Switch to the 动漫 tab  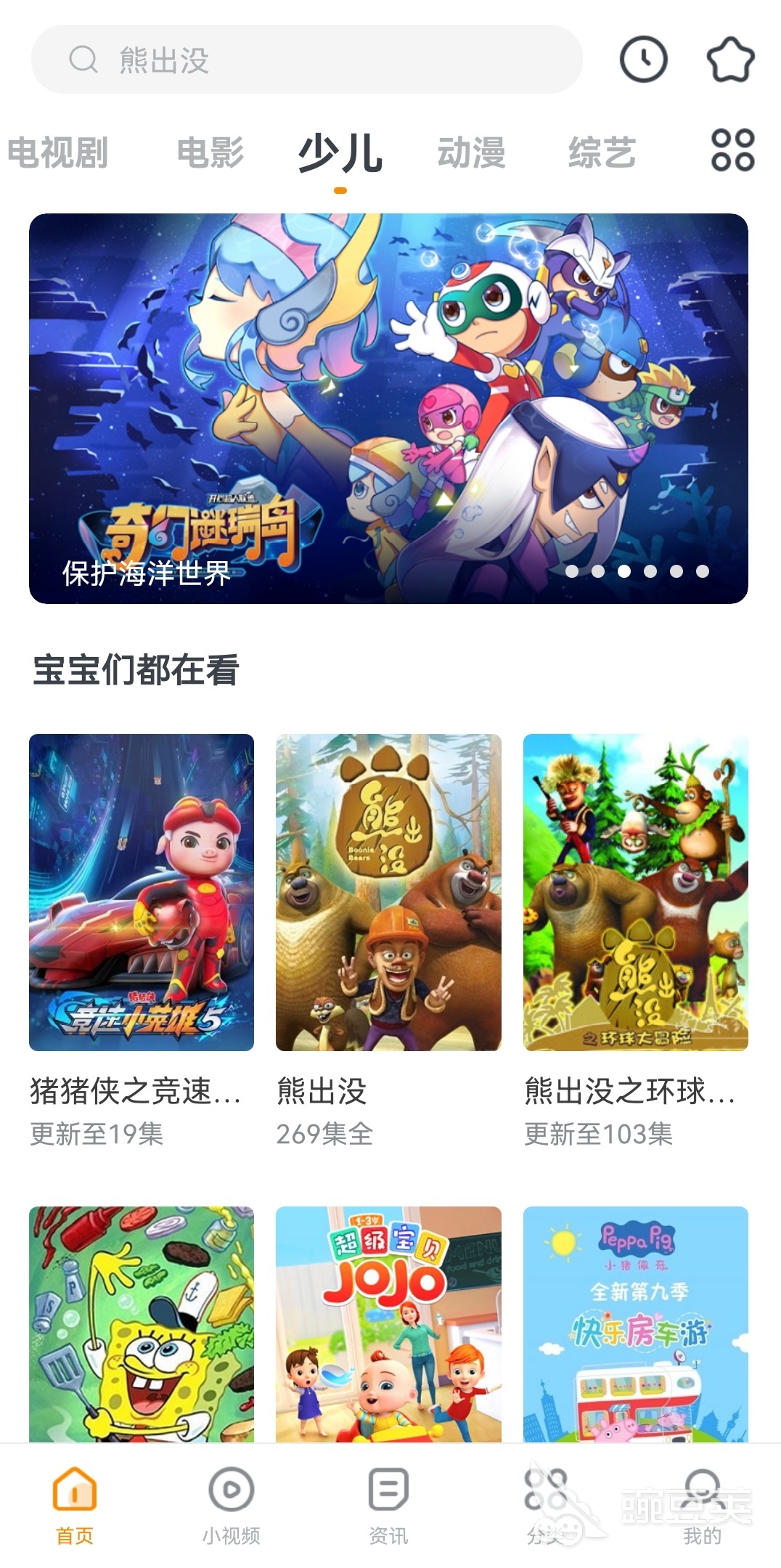click(x=473, y=152)
